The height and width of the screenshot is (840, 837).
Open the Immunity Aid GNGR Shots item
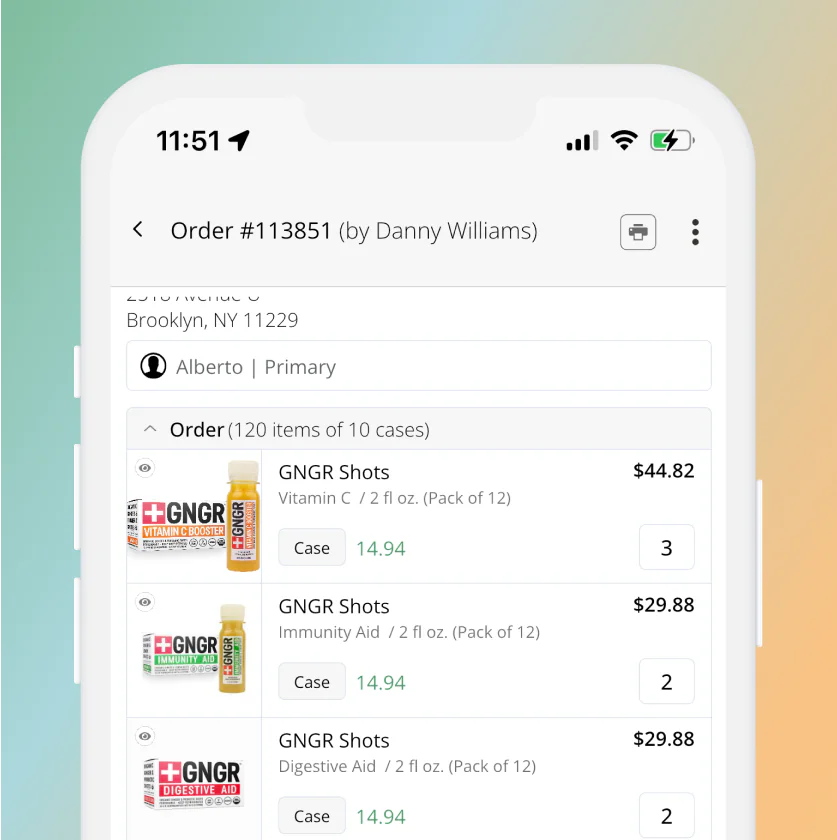(x=334, y=606)
